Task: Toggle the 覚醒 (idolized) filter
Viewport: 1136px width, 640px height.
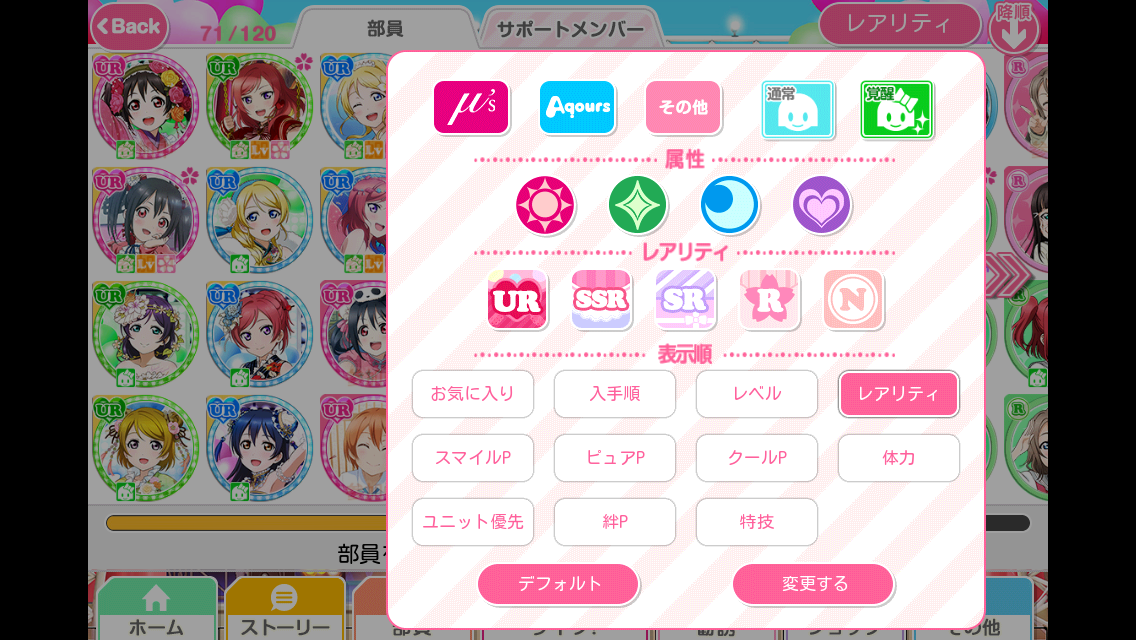Action: tap(896, 109)
